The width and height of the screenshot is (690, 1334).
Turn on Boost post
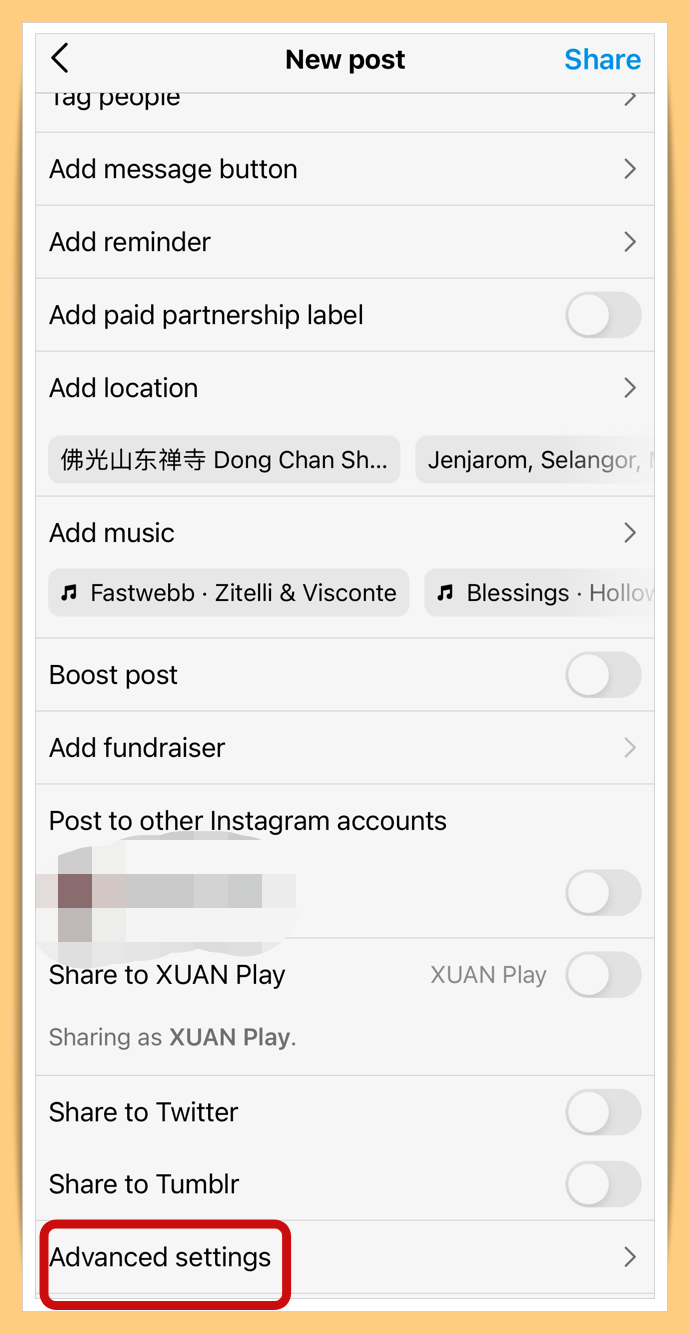[x=602, y=675]
